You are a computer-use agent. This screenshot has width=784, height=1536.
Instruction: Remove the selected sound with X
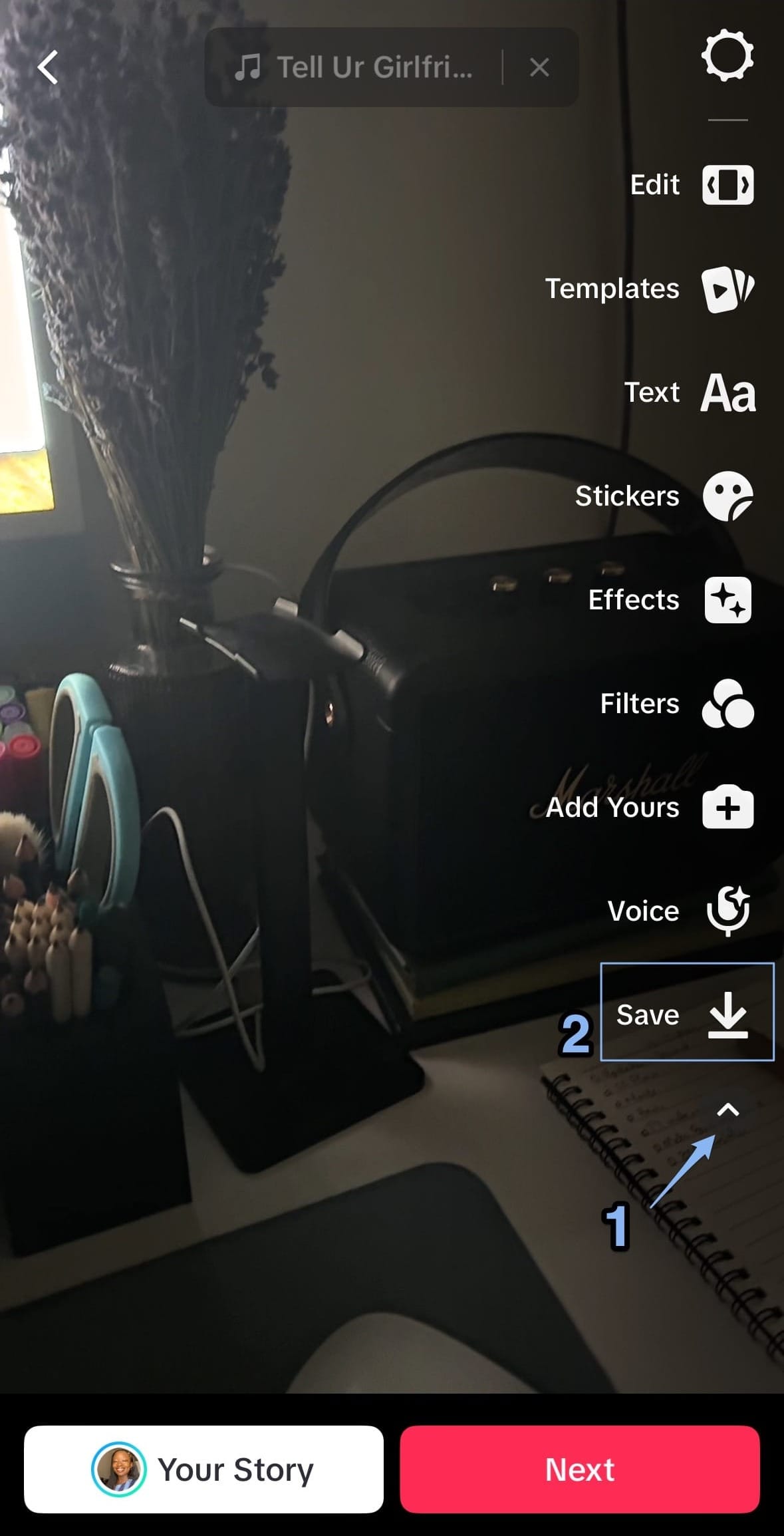(539, 67)
